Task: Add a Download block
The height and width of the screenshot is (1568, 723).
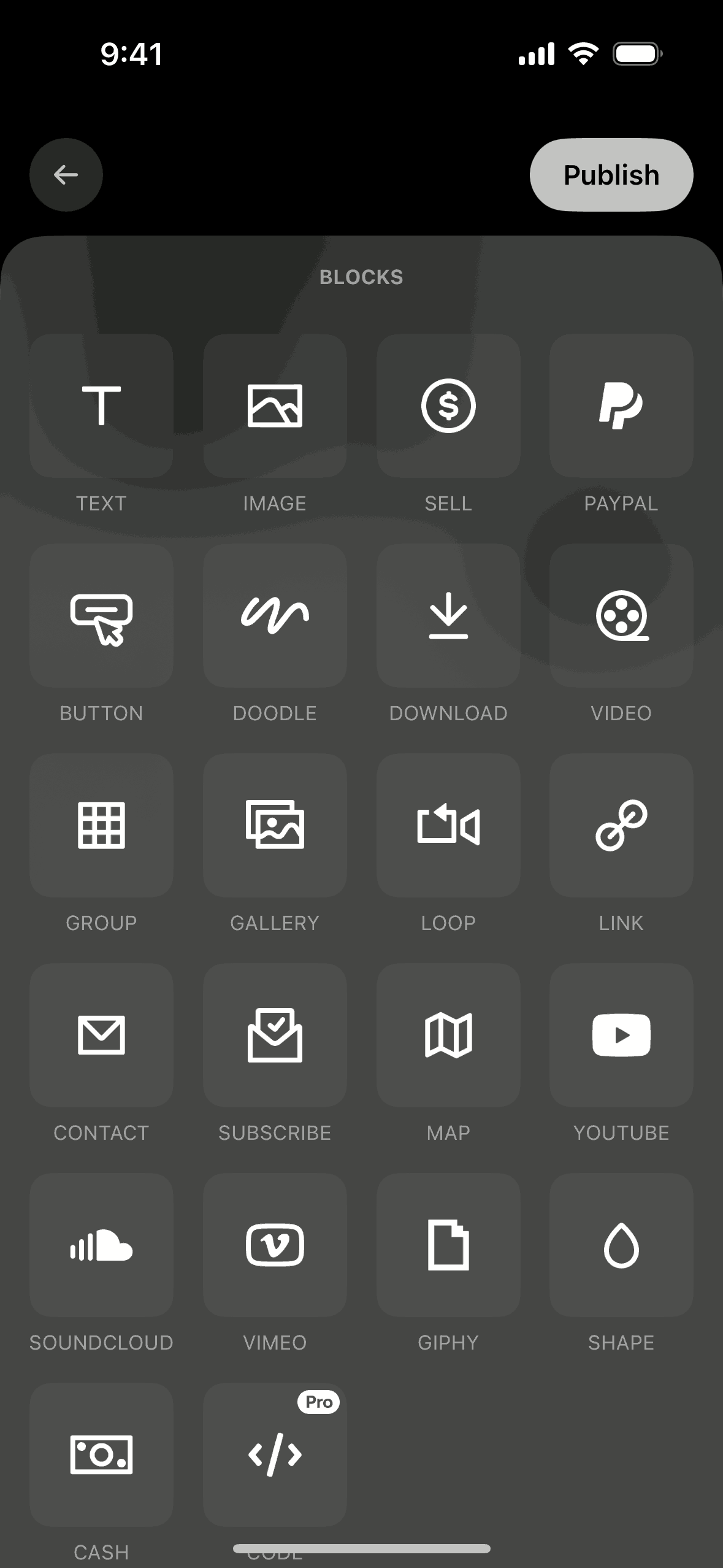Action: pyautogui.click(x=448, y=615)
